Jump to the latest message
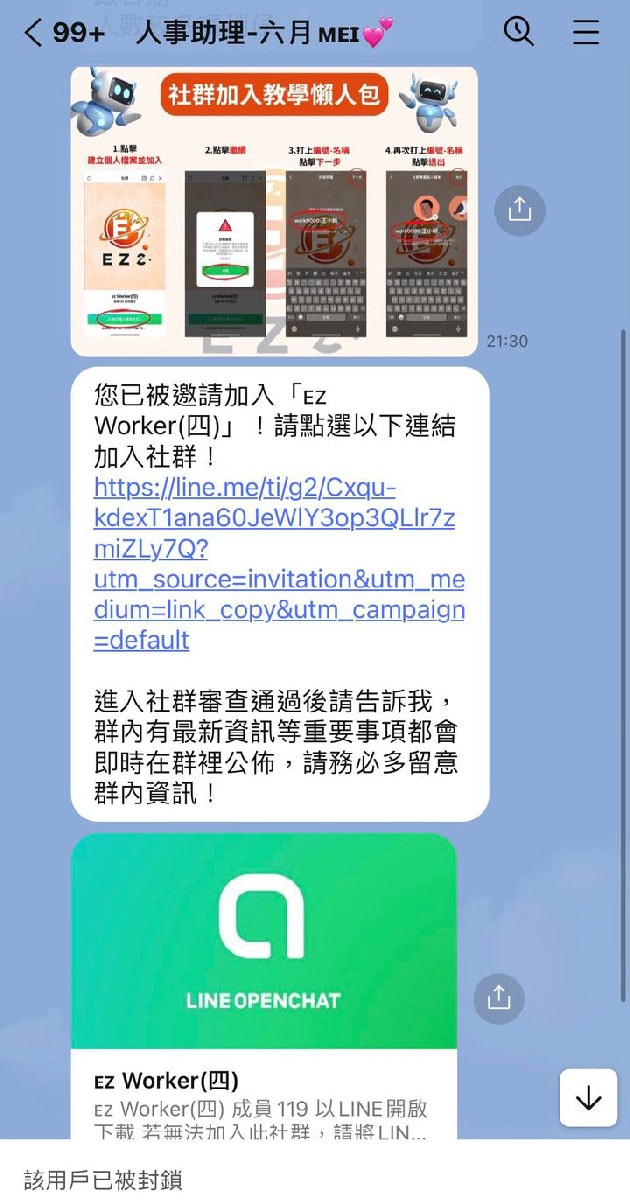The width and height of the screenshot is (630, 1200). (588, 1098)
